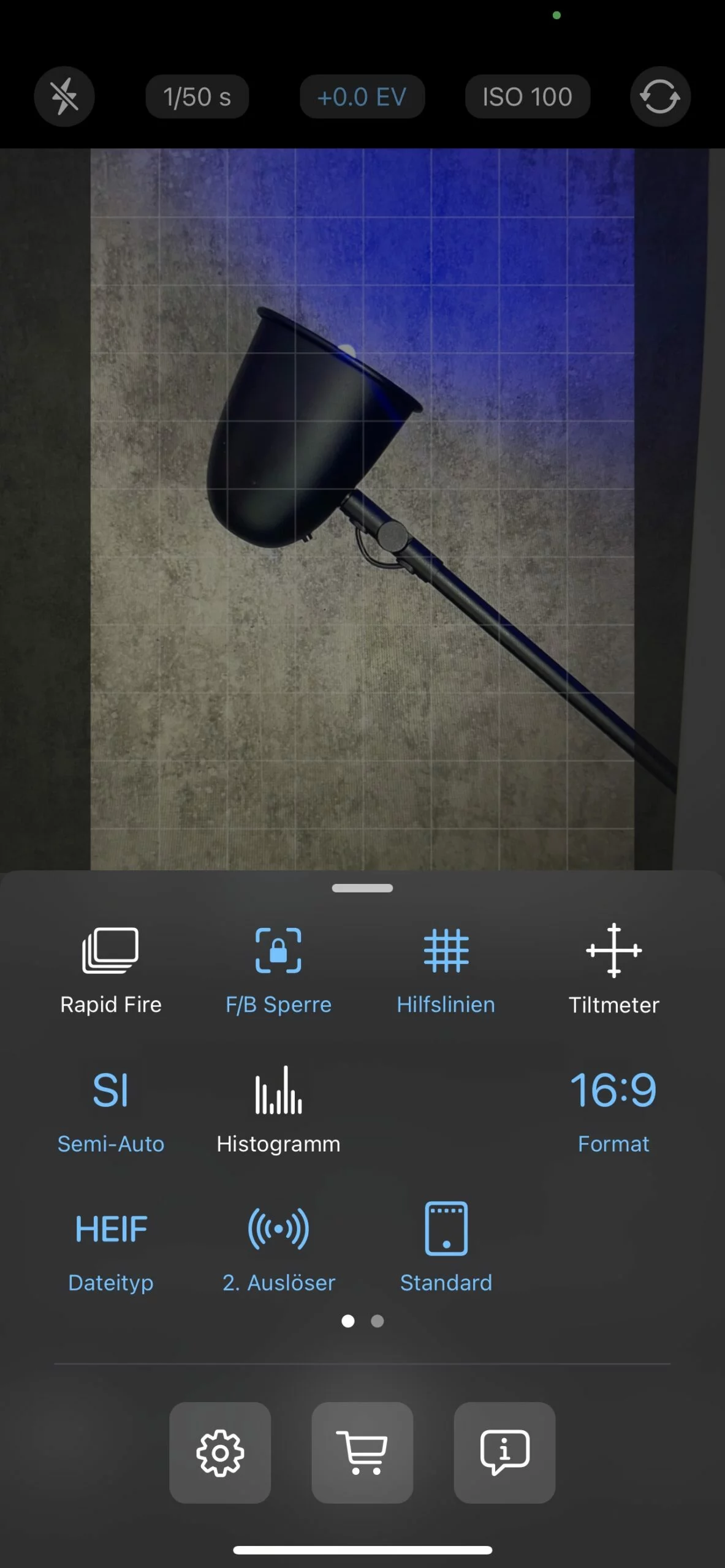Image resolution: width=725 pixels, height=1568 pixels.
Task: Change the ISO 100 value
Action: [527, 97]
